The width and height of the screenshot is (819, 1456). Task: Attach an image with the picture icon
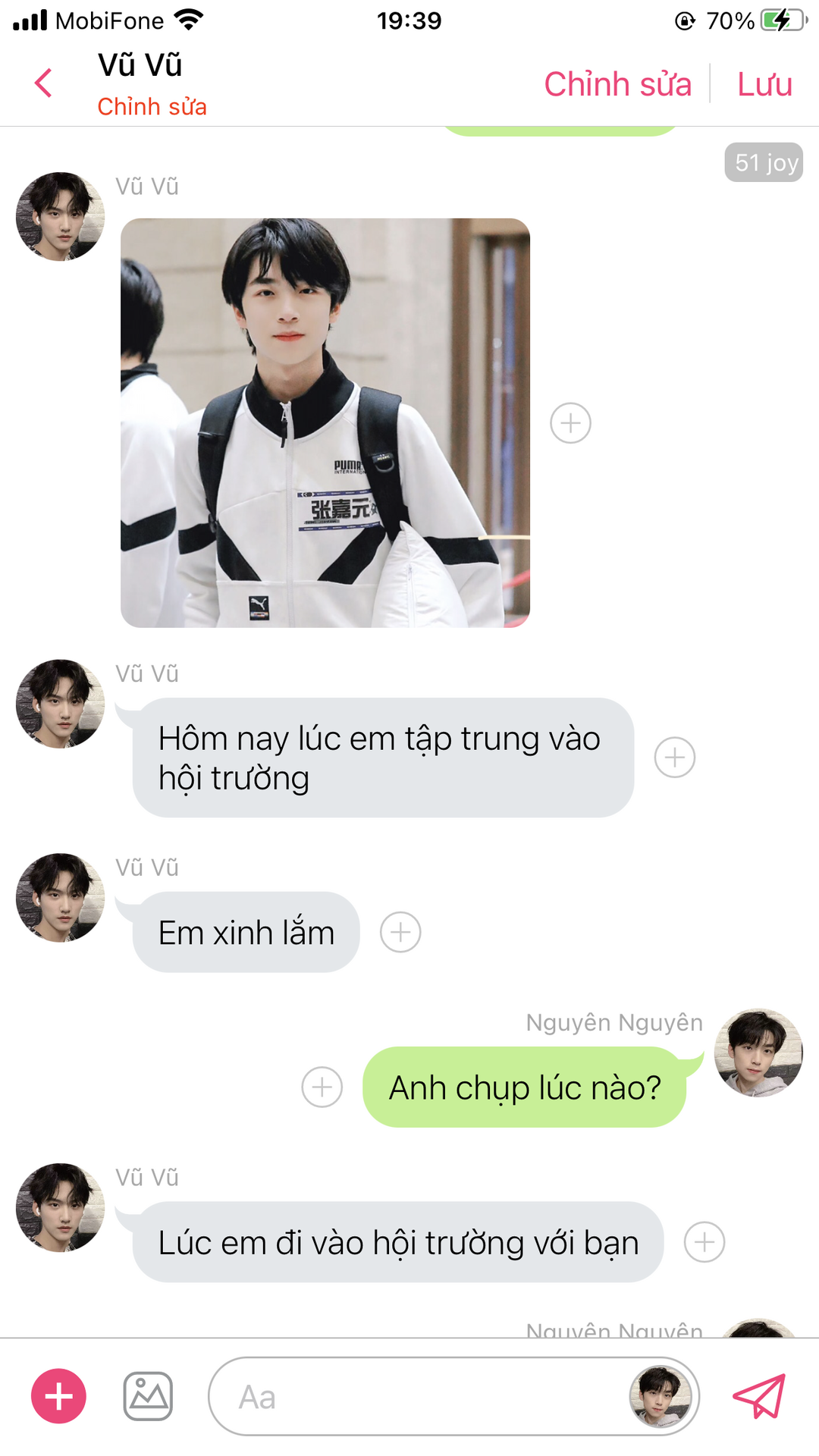pos(148,1396)
